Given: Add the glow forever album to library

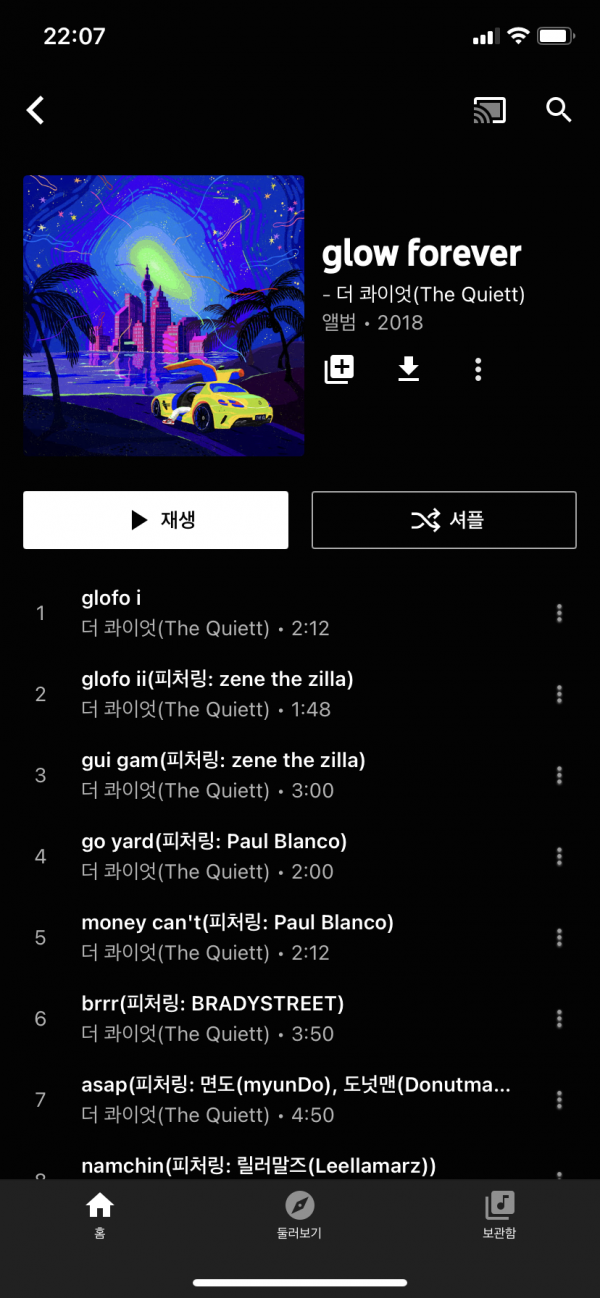Looking at the screenshot, I should point(339,370).
